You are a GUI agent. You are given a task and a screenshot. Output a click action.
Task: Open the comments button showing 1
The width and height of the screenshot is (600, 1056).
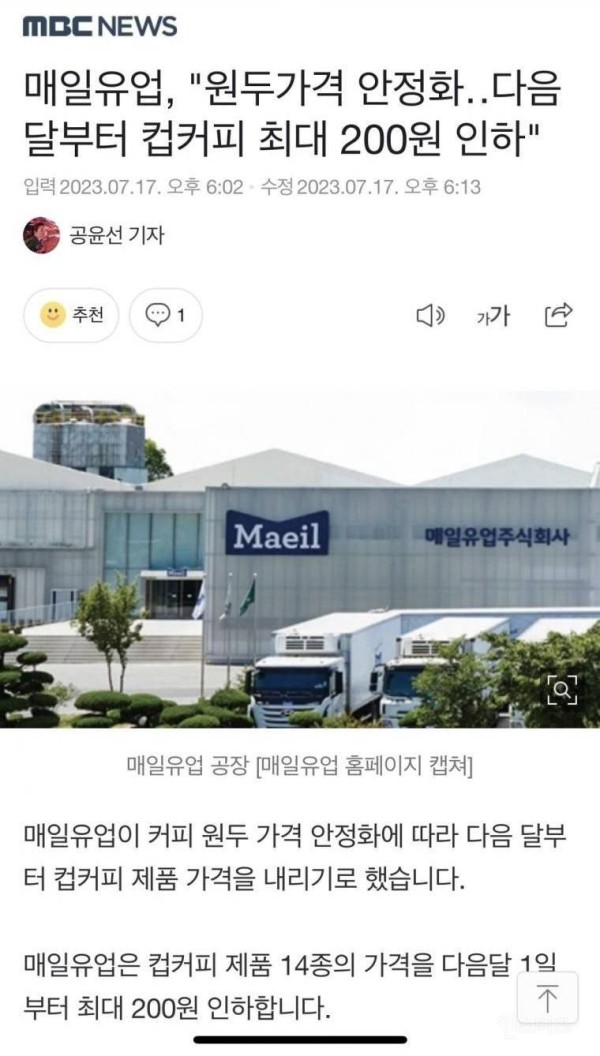[x=166, y=316]
